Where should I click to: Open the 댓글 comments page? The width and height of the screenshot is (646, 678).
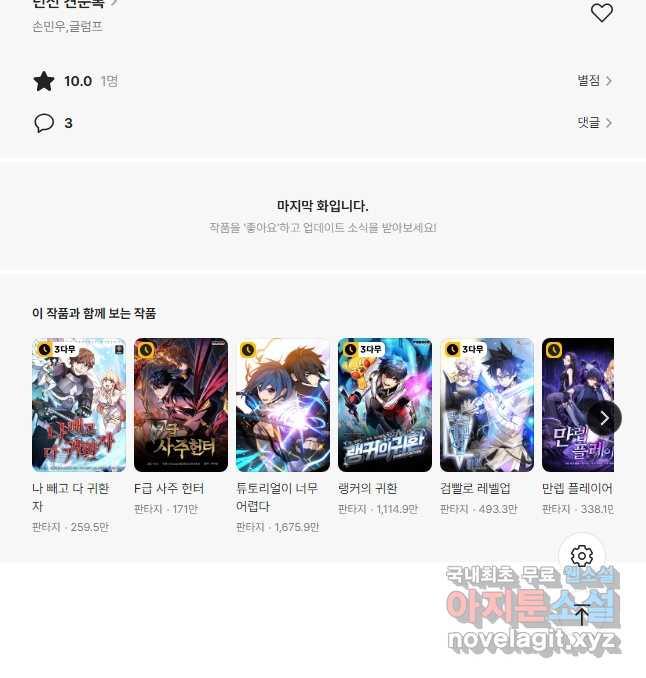tap(594, 123)
